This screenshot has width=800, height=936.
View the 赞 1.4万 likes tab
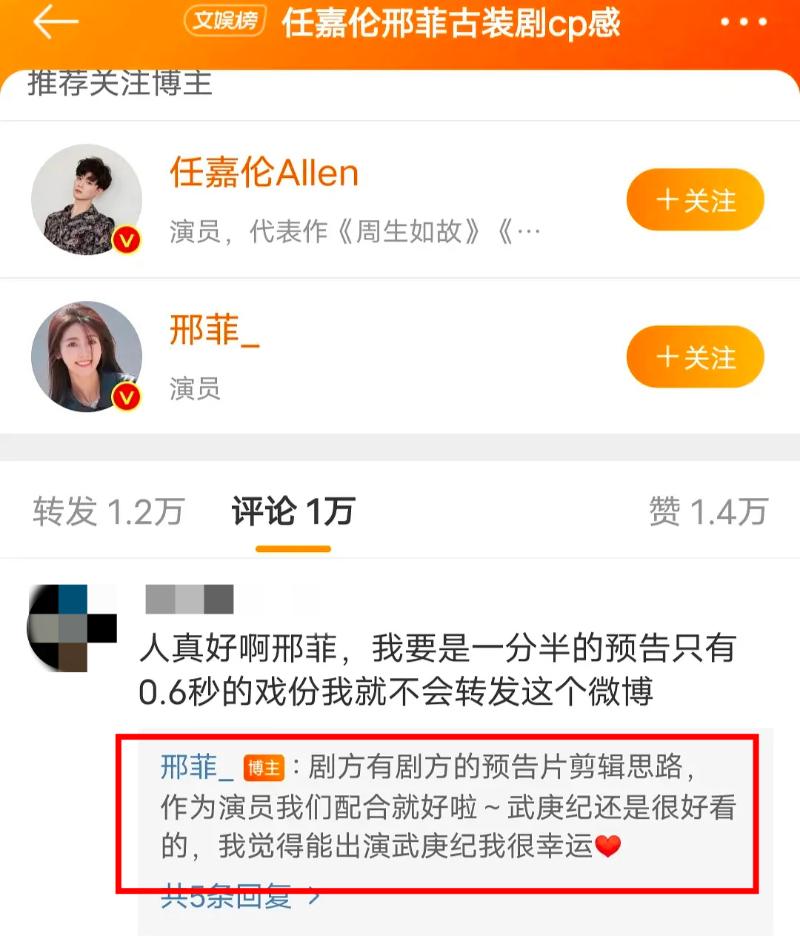pyautogui.click(x=707, y=511)
